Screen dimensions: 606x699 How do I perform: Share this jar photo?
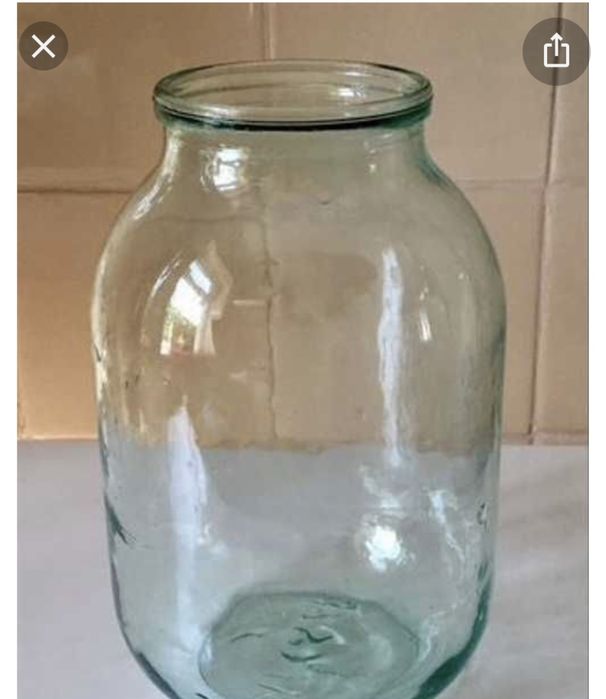pos(556,51)
